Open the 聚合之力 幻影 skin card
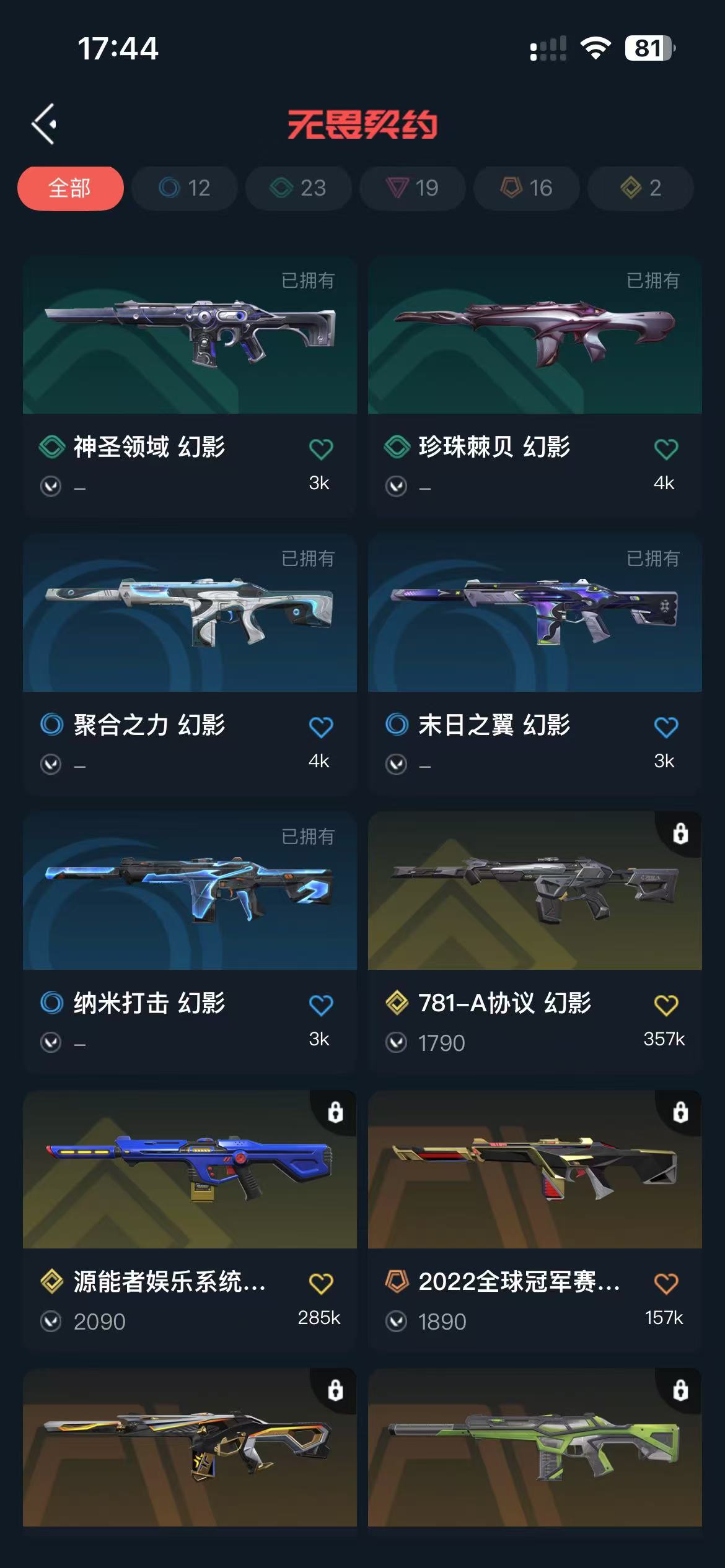Screen dimensions: 725x1568 pos(190,614)
